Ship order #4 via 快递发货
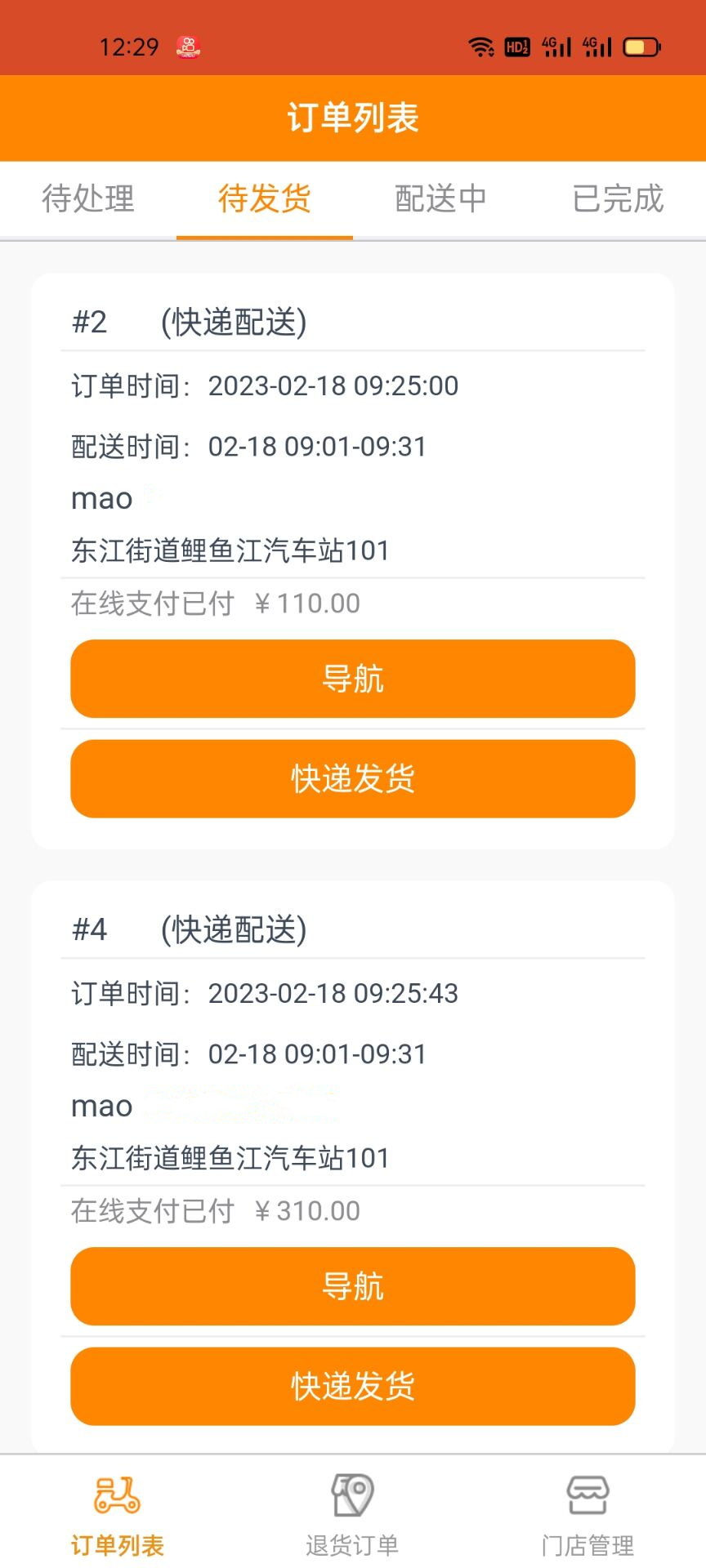The height and width of the screenshot is (1568, 706). [353, 1387]
